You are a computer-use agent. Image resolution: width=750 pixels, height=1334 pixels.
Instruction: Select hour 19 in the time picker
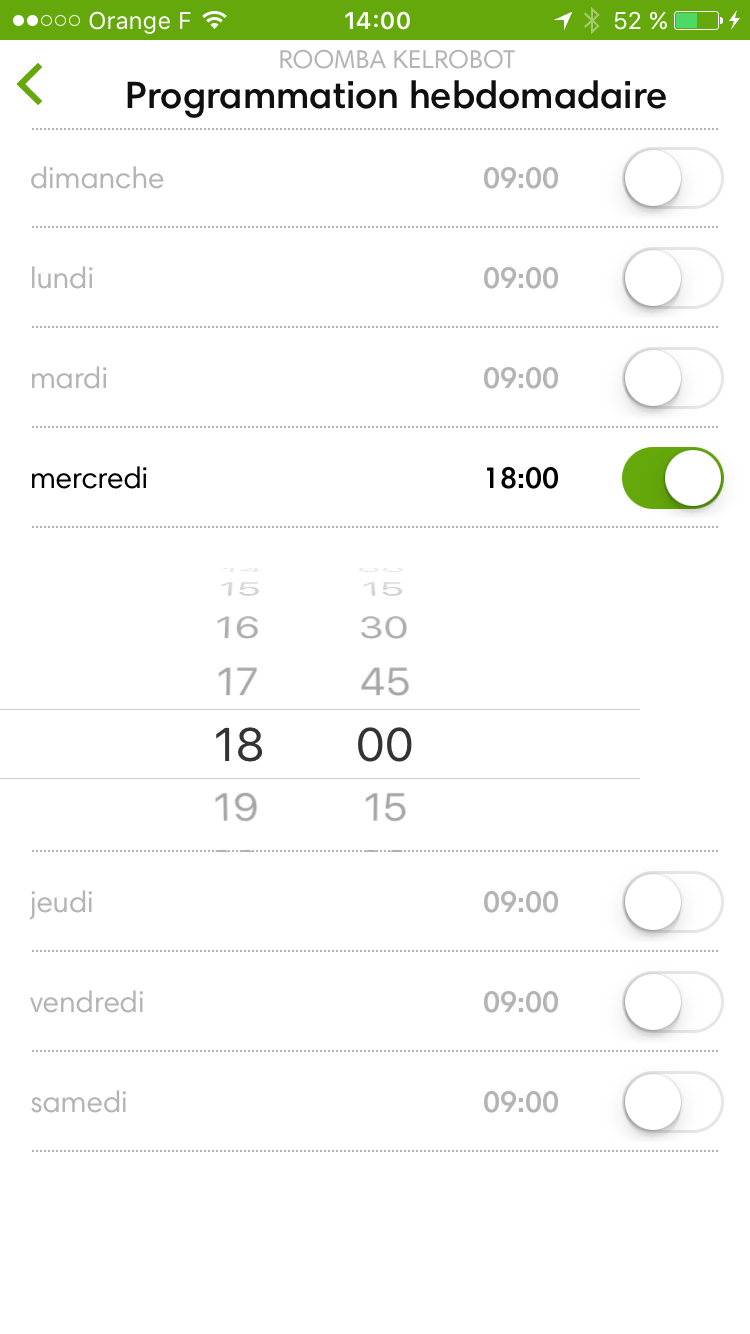pyautogui.click(x=237, y=807)
